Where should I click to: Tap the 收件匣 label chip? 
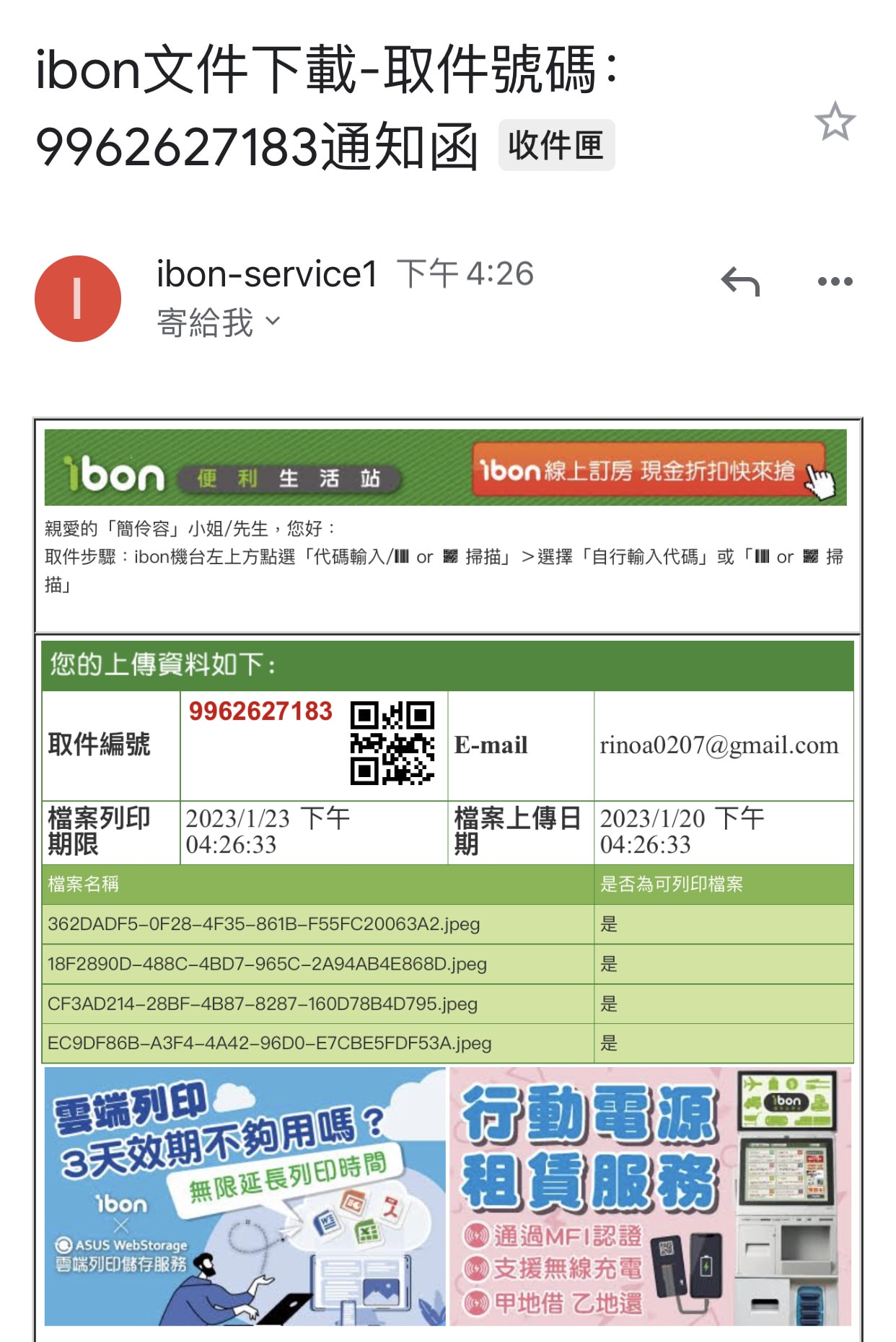click(555, 146)
